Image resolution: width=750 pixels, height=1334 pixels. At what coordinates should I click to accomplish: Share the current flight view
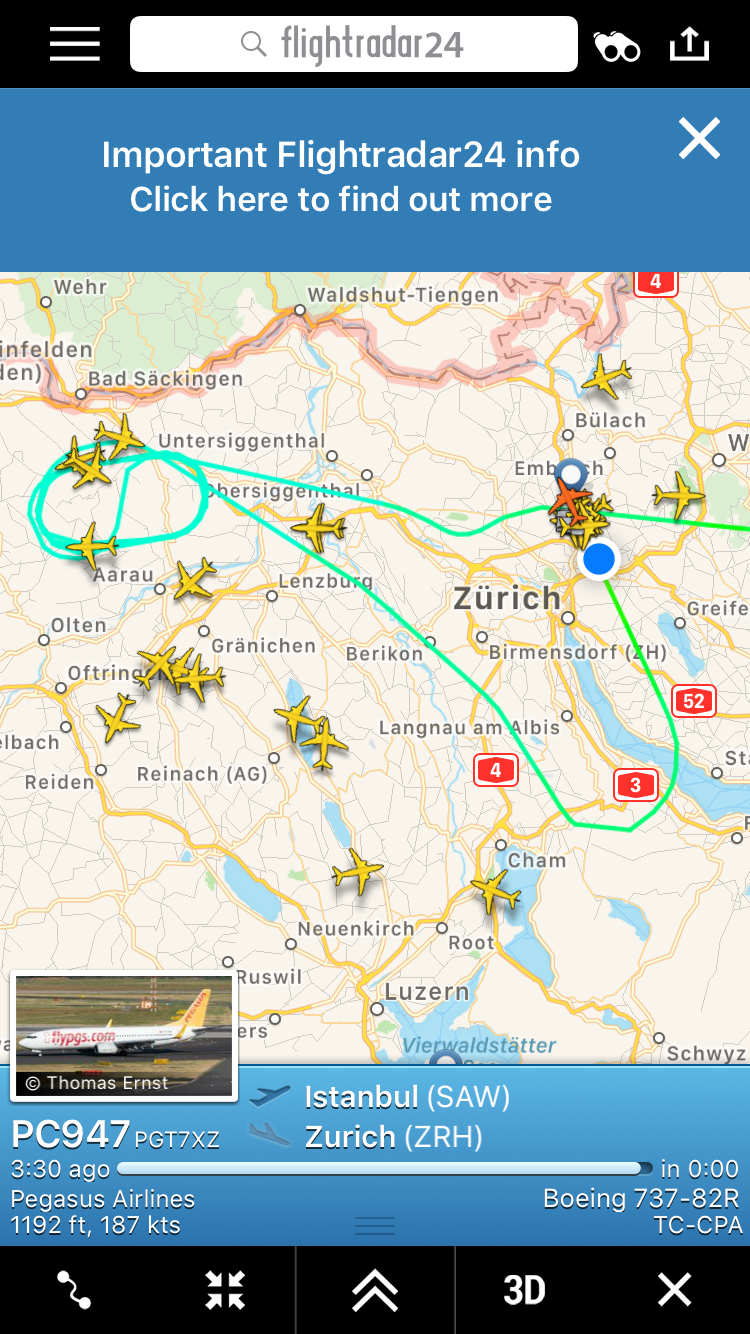coord(689,44)
